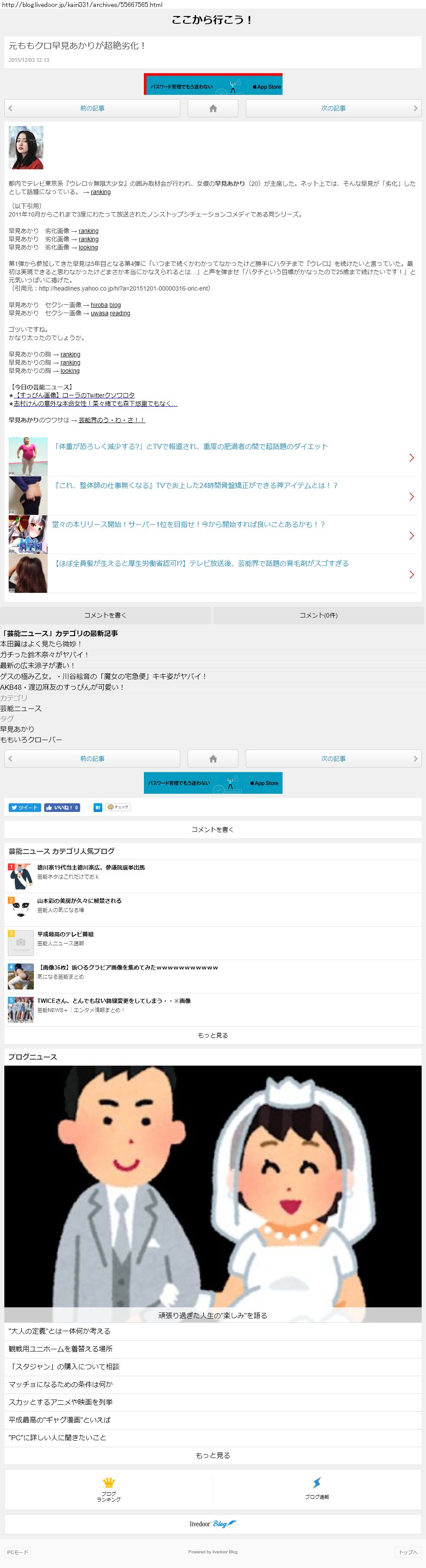Jump to top with トップへ
426x1568 pixels.
click(x=408, y=1552)
